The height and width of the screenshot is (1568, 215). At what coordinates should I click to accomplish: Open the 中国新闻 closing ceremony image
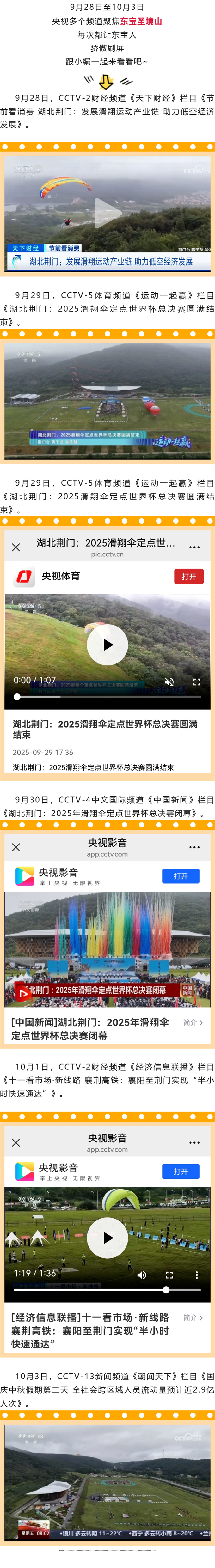pos(107,938)
